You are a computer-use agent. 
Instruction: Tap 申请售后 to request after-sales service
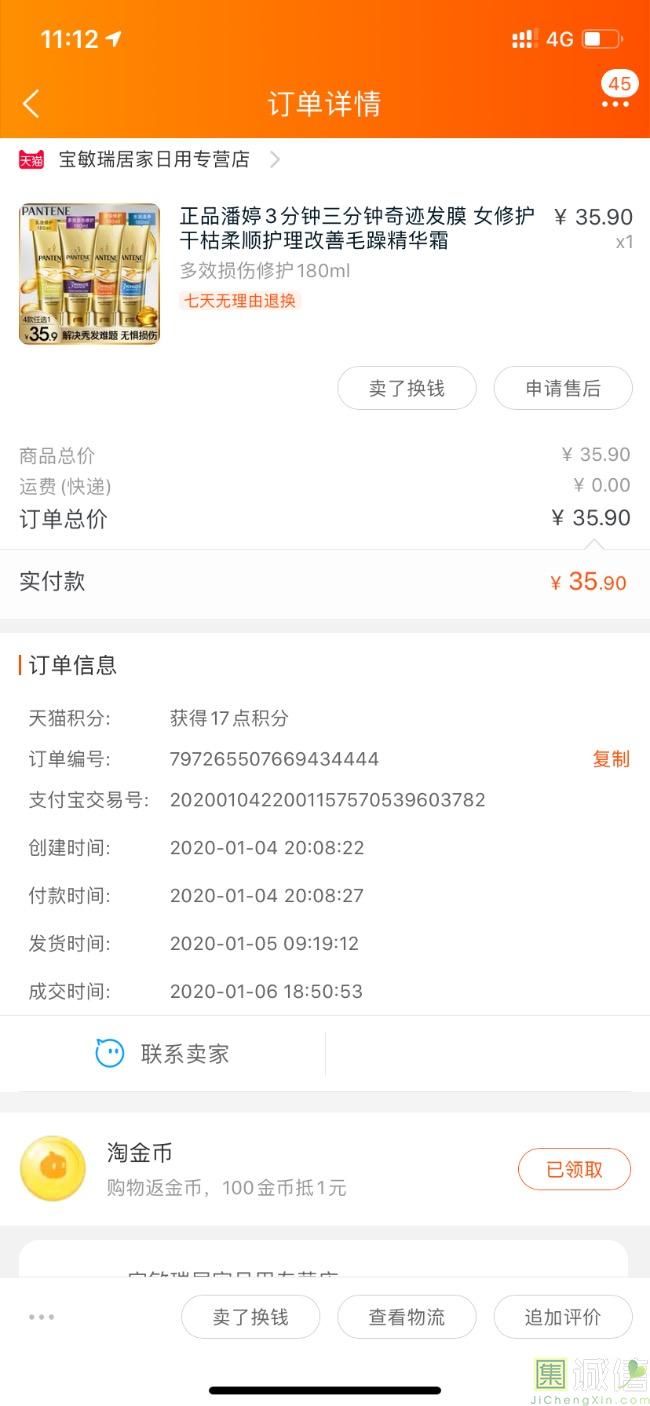click(x=563, y=388)
